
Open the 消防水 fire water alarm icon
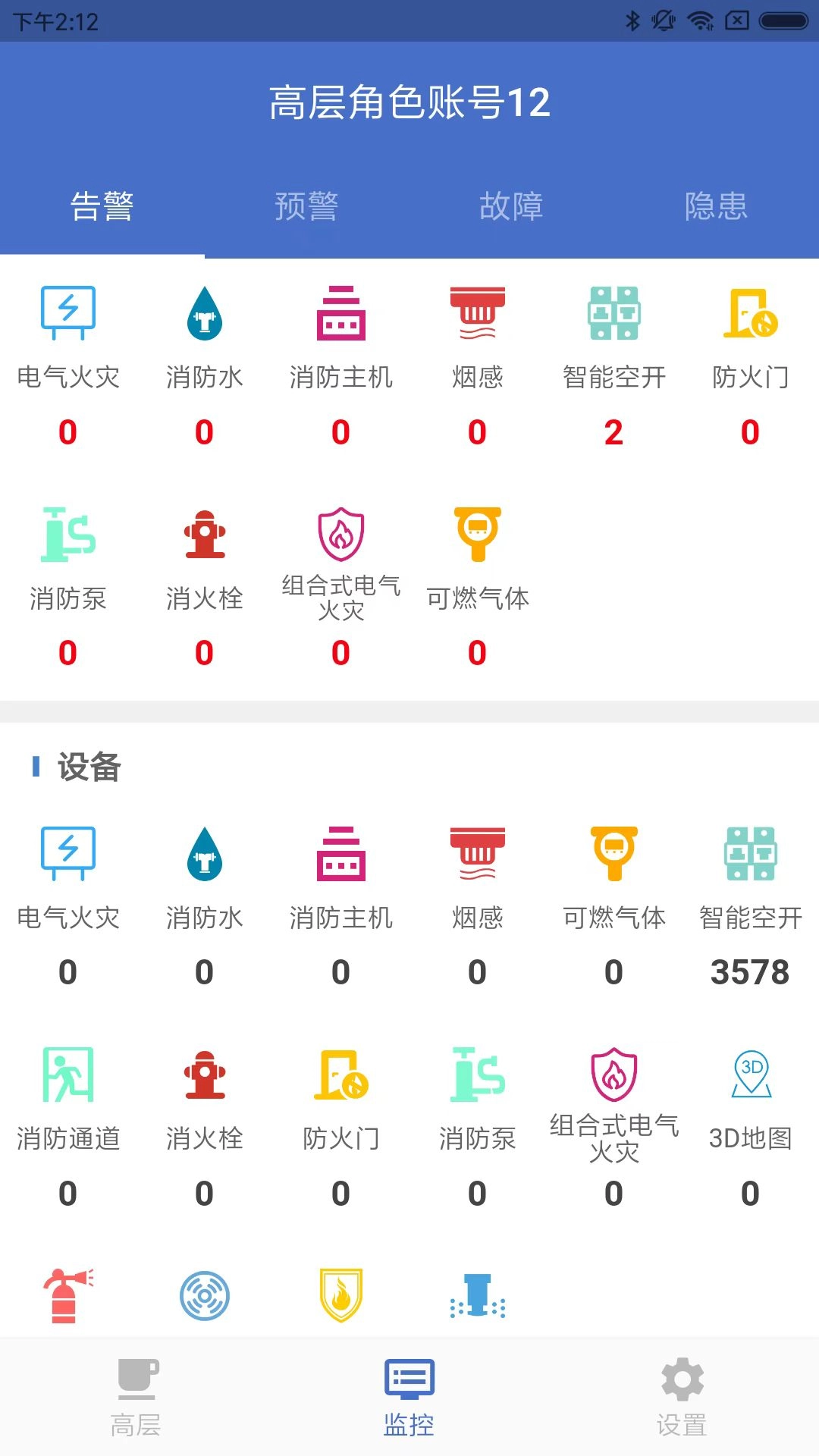205,315
